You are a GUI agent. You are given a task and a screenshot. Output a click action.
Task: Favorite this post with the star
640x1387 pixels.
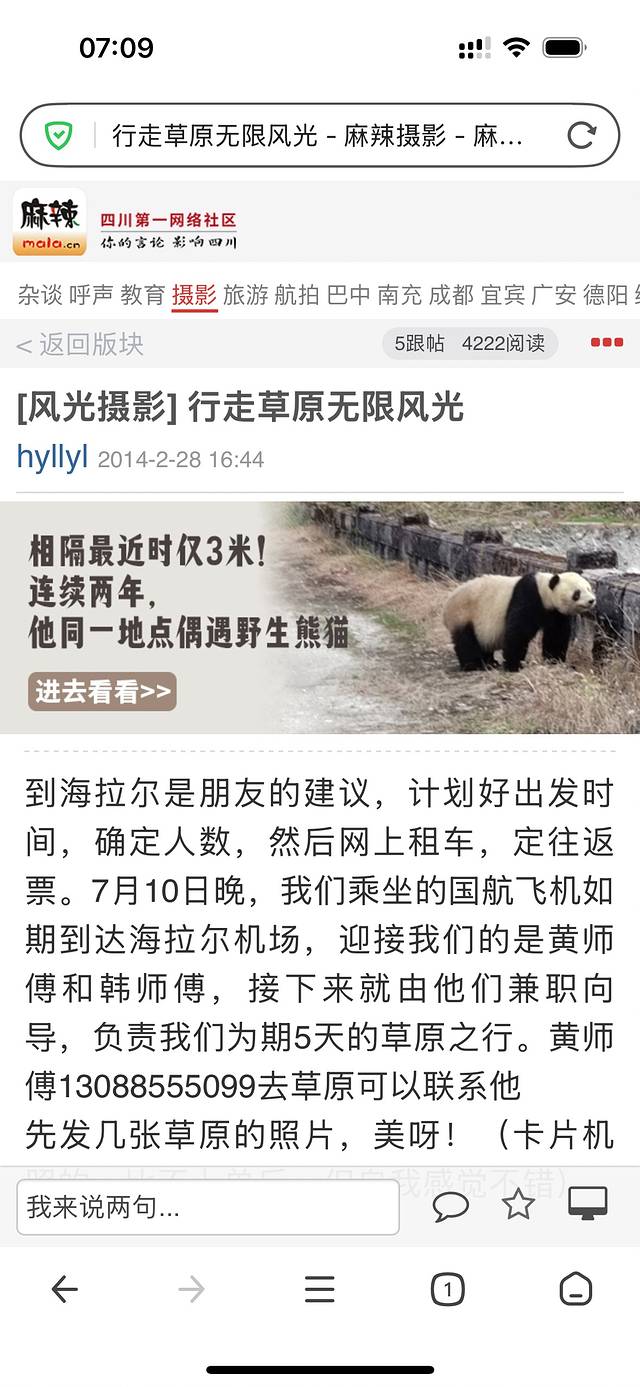(518, 1204)
